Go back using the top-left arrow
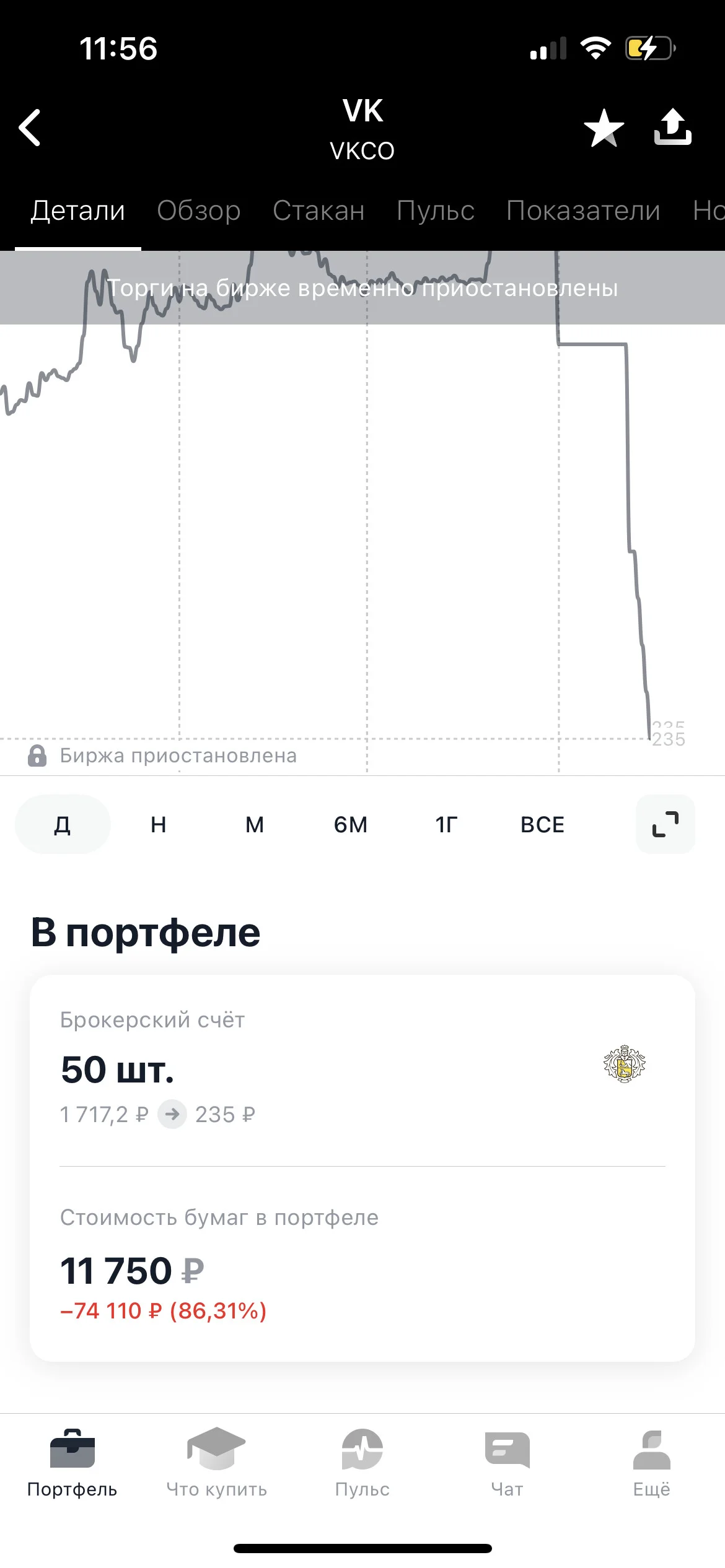 [x=30, y=128]
